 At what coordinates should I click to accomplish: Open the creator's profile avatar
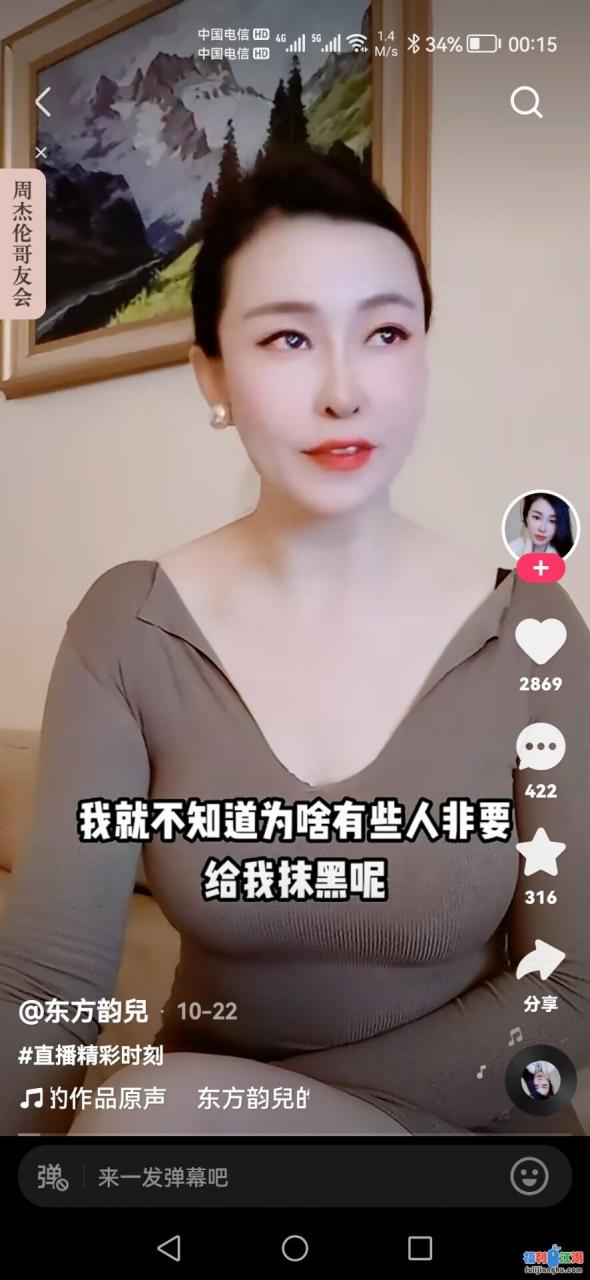pyautogui.click(x=541, y=527)
